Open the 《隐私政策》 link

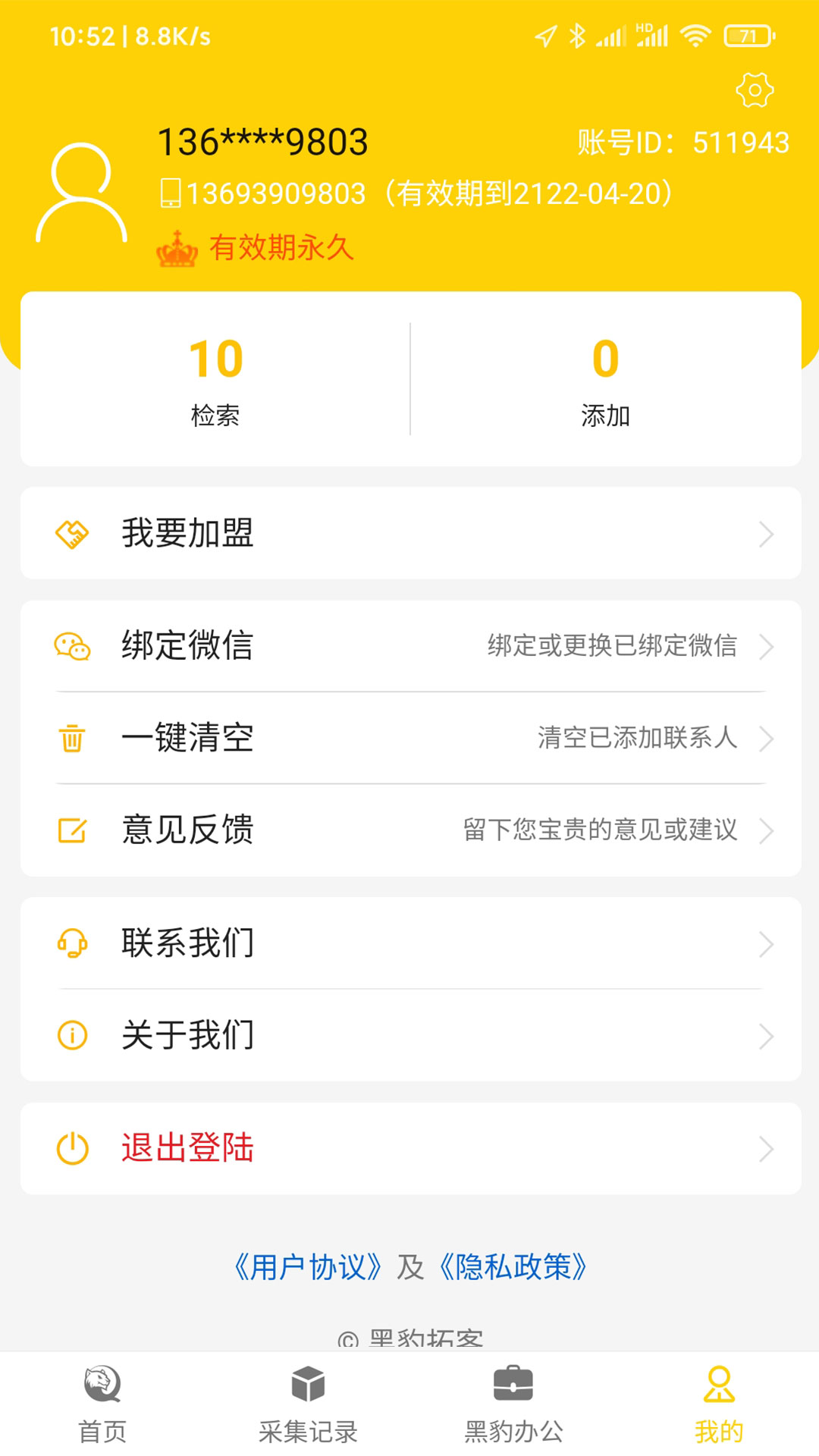pos(513,1267)
